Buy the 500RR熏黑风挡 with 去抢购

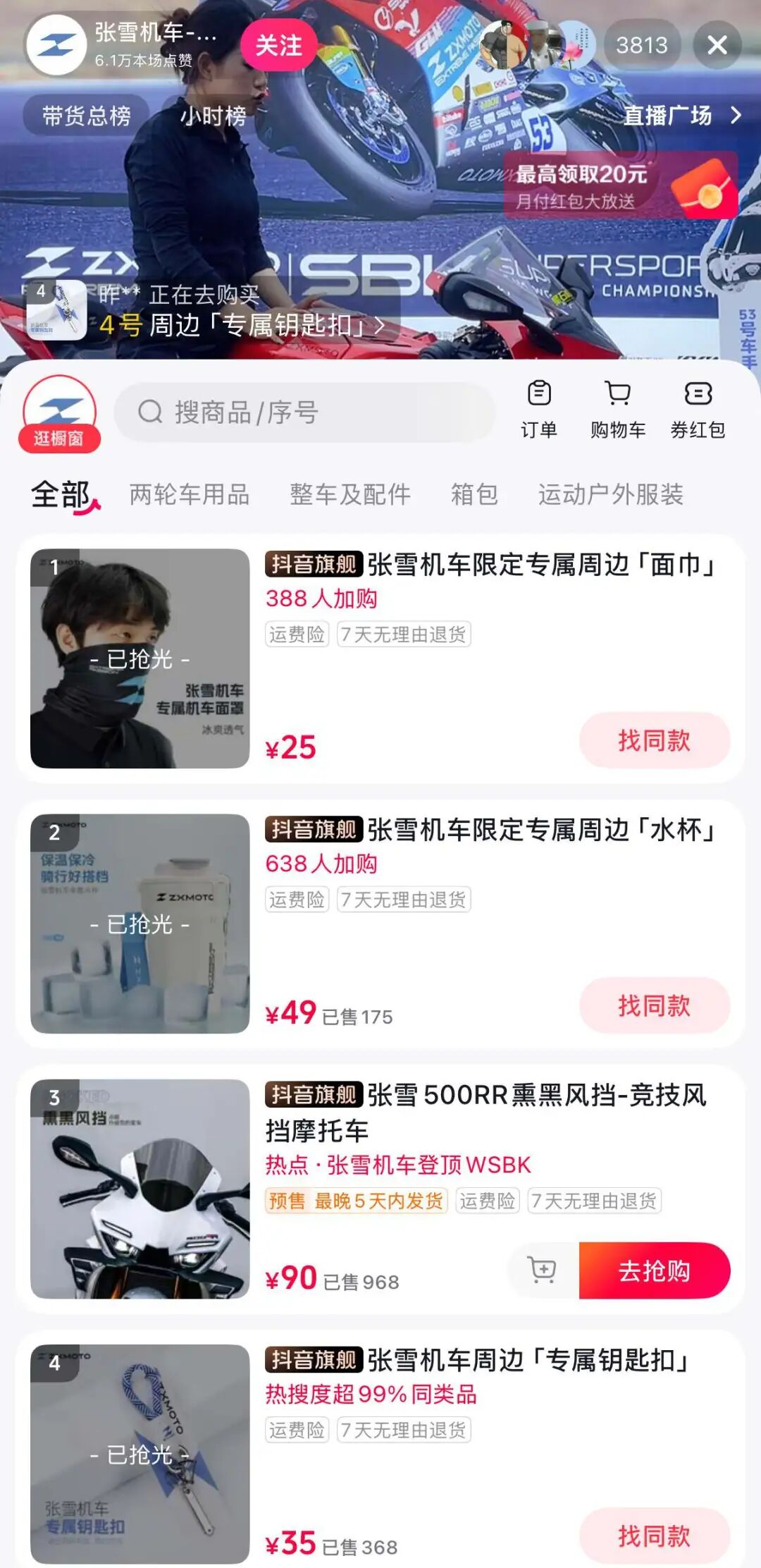click(654, 1270)
